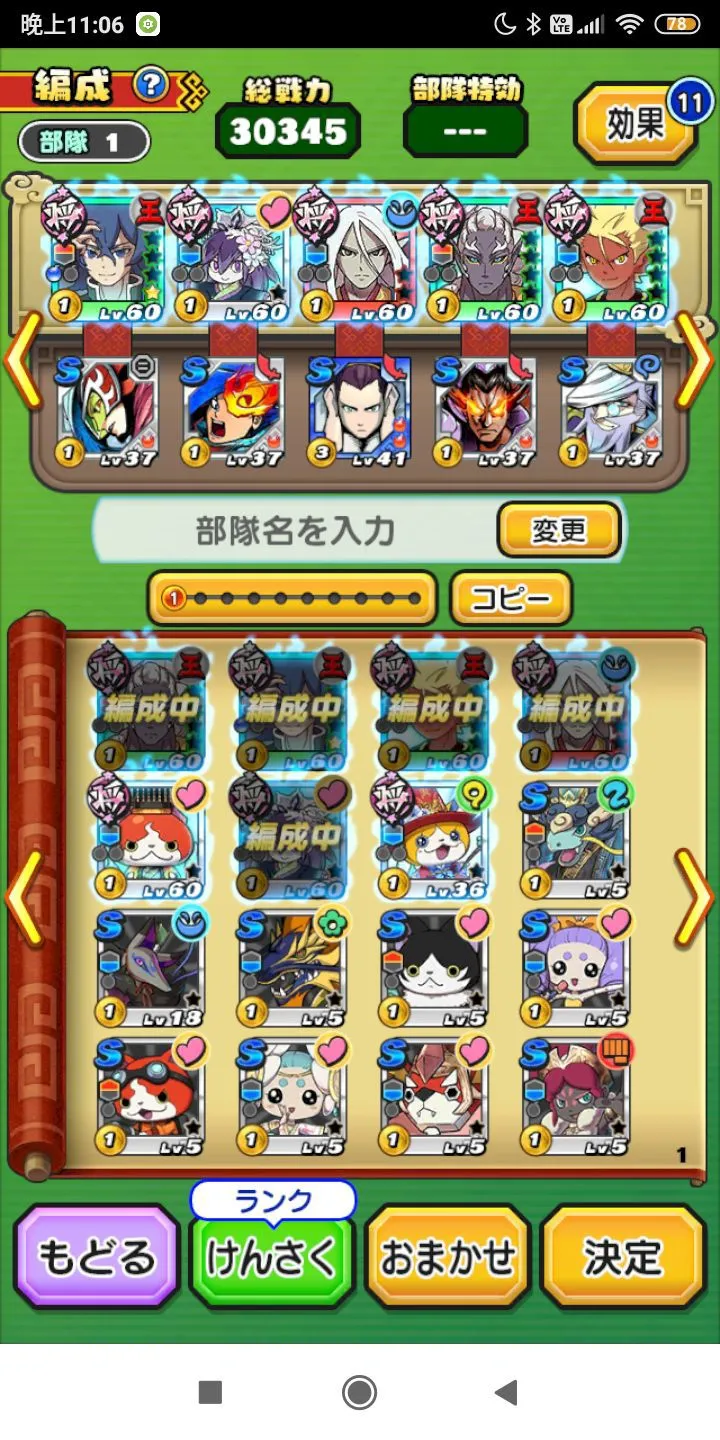This screenshot has height=1440, width=720.
Task: Open けんさく search button
Action: pos(272,1257)
